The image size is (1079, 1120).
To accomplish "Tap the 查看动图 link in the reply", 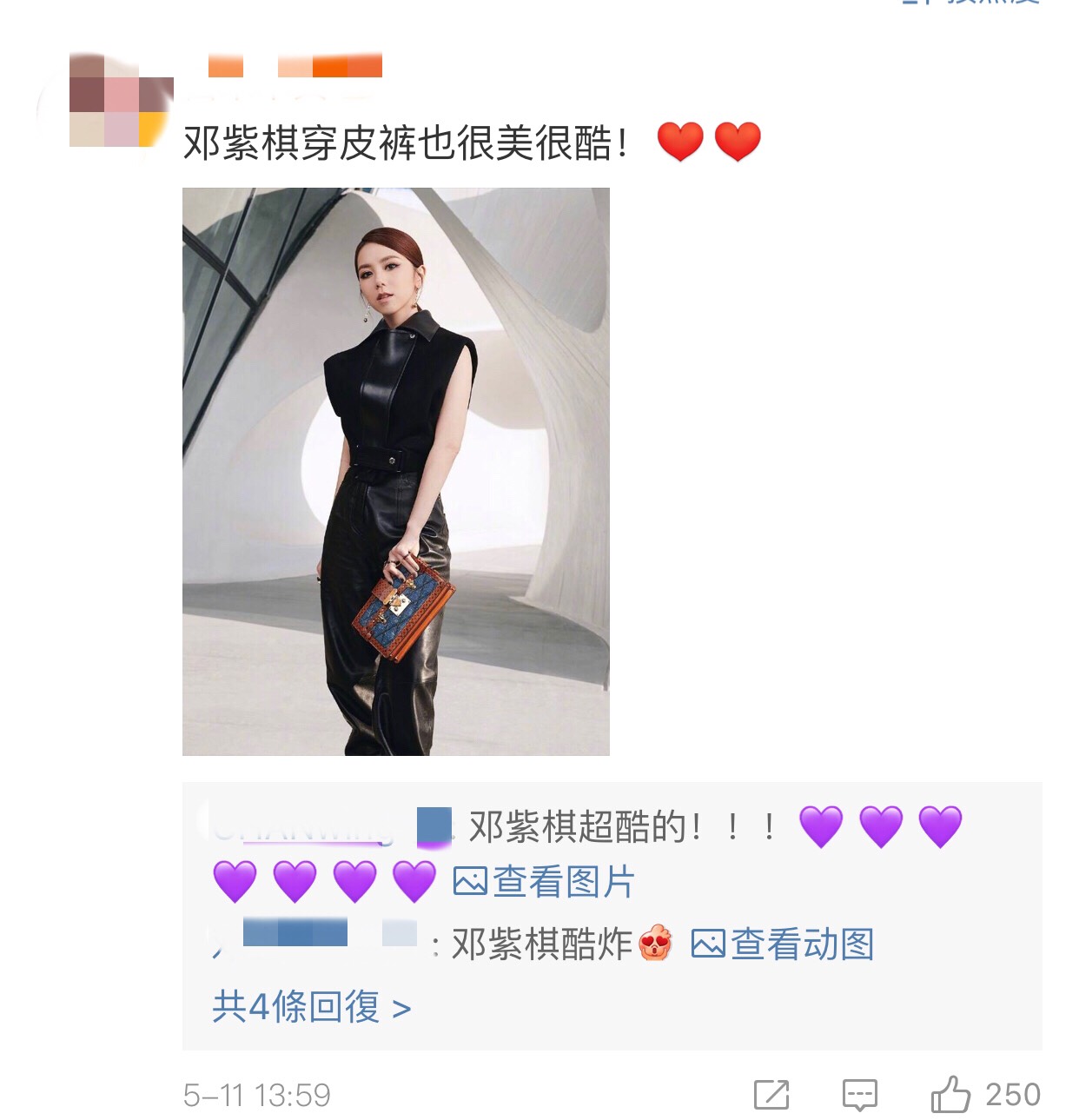I will (x=782, y=944).
